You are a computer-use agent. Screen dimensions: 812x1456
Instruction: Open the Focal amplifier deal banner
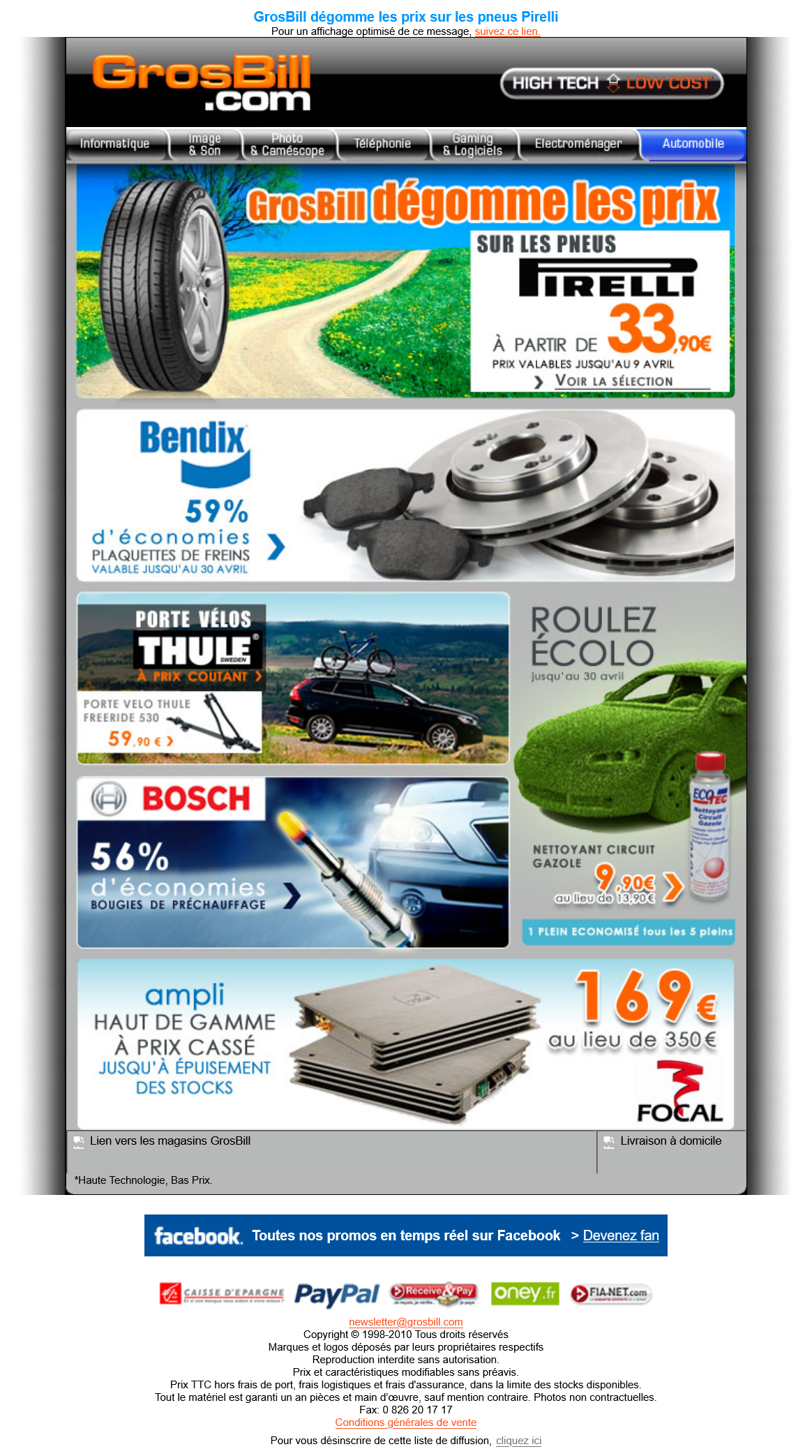(405, 1043)
